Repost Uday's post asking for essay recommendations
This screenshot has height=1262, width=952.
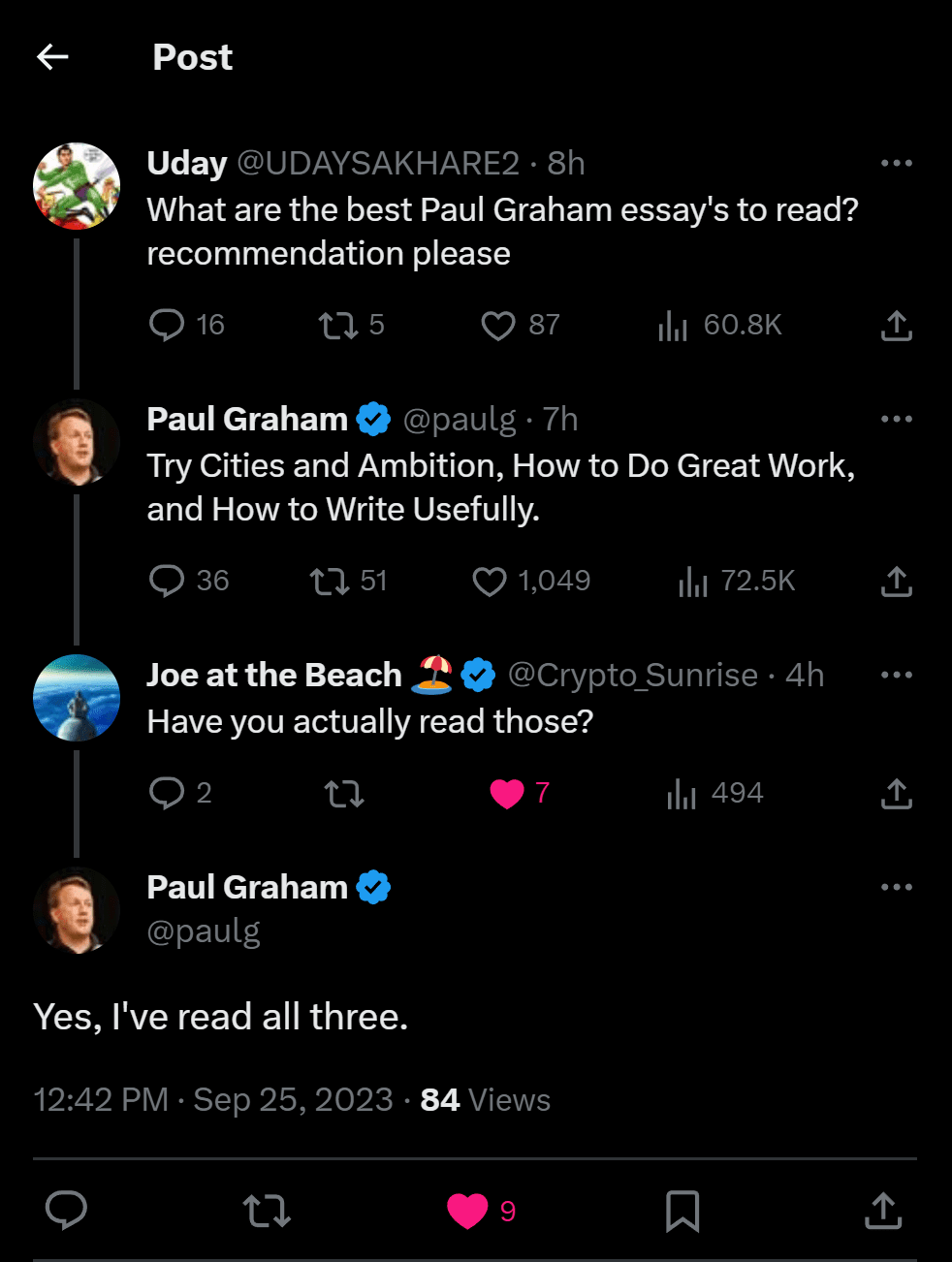pyautogui.click(x=338, y=325)
